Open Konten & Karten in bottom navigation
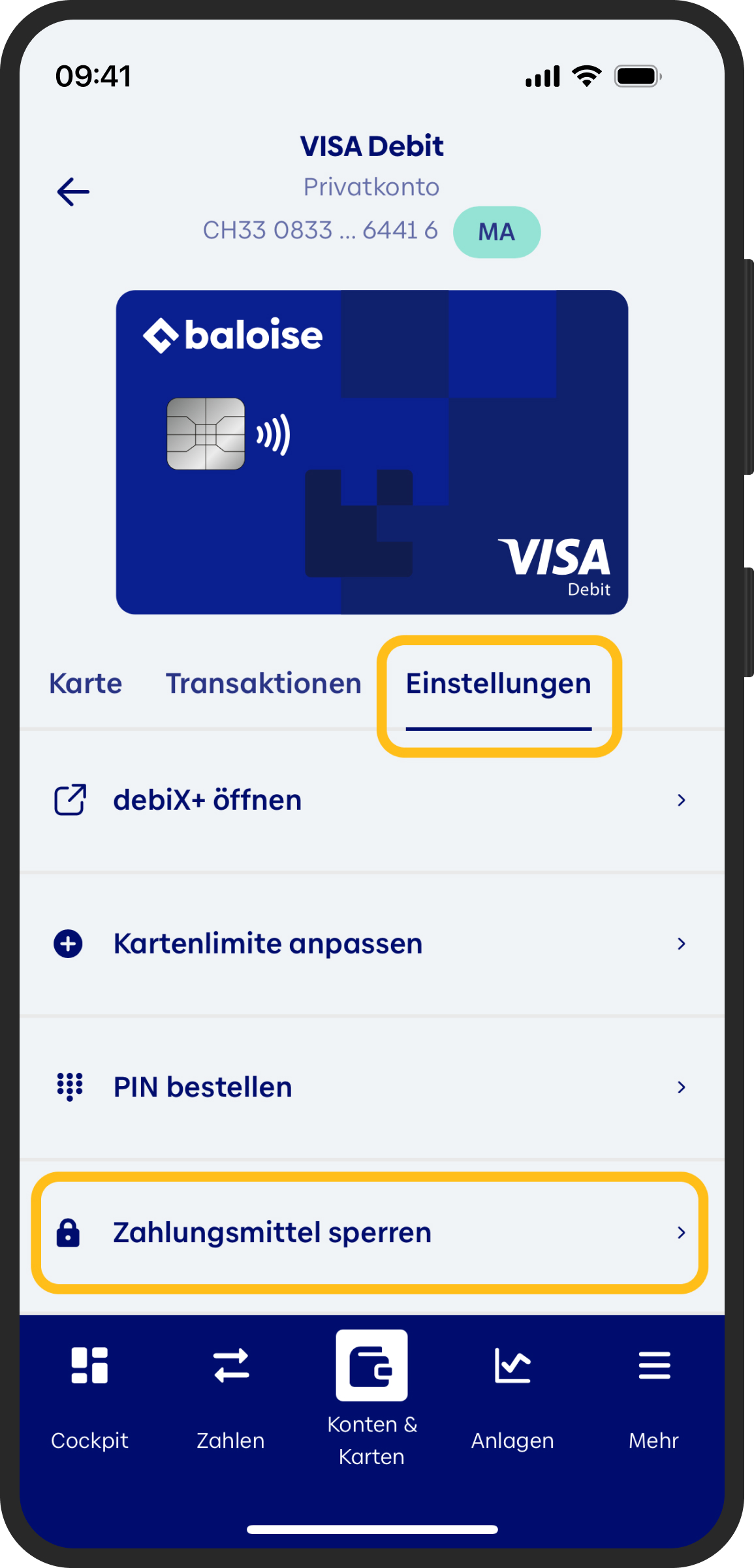 tap(371, 1398)
